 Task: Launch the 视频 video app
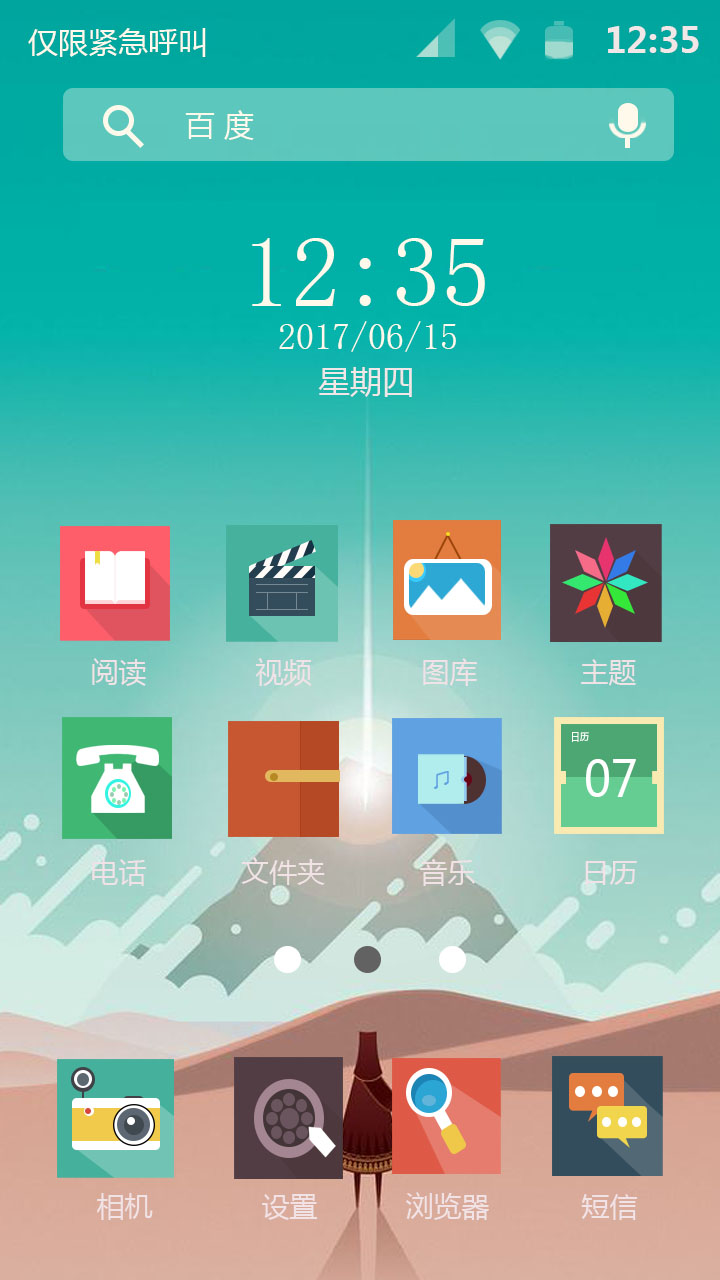(x=282, y=583)
